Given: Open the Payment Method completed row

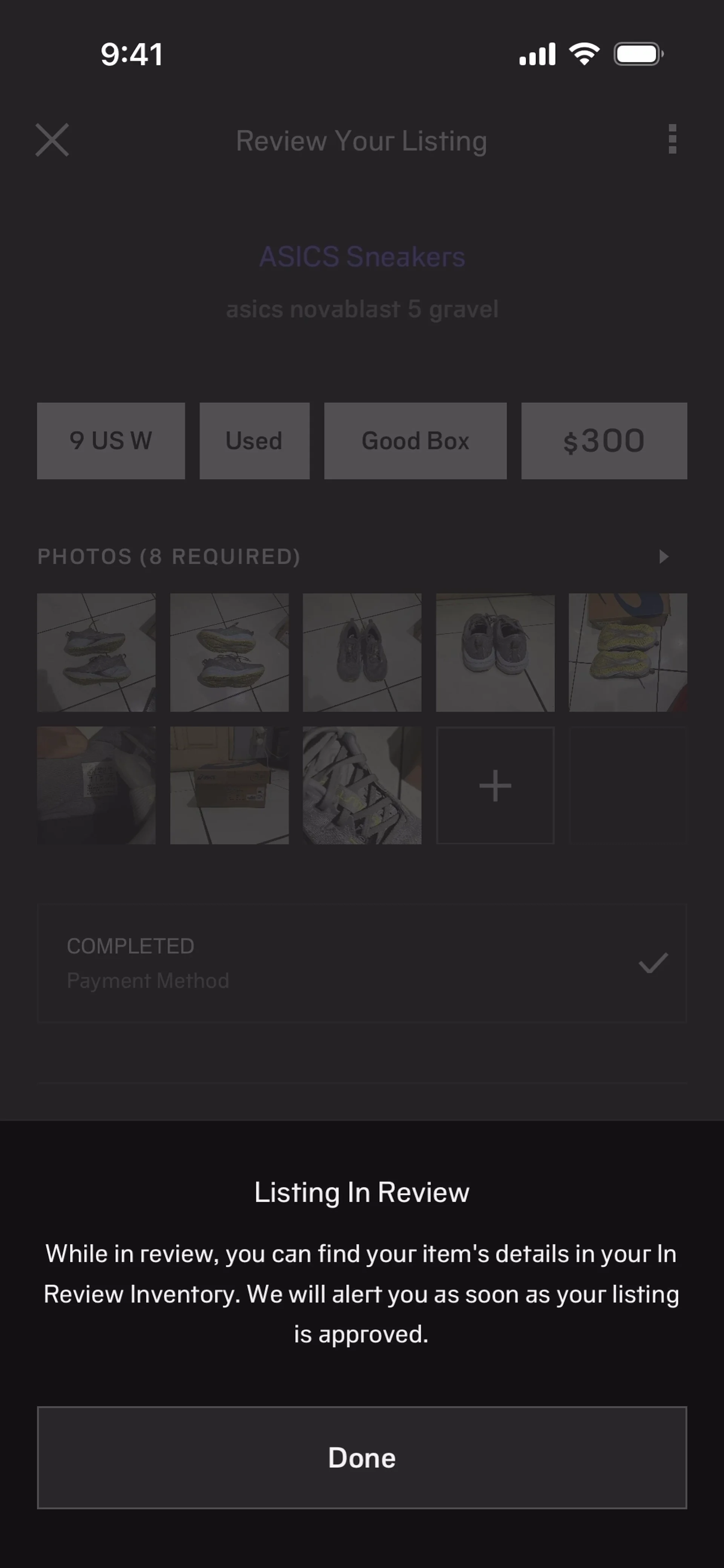Looking at the screenshot, I should pyautogui.click(x=362, y=963).
